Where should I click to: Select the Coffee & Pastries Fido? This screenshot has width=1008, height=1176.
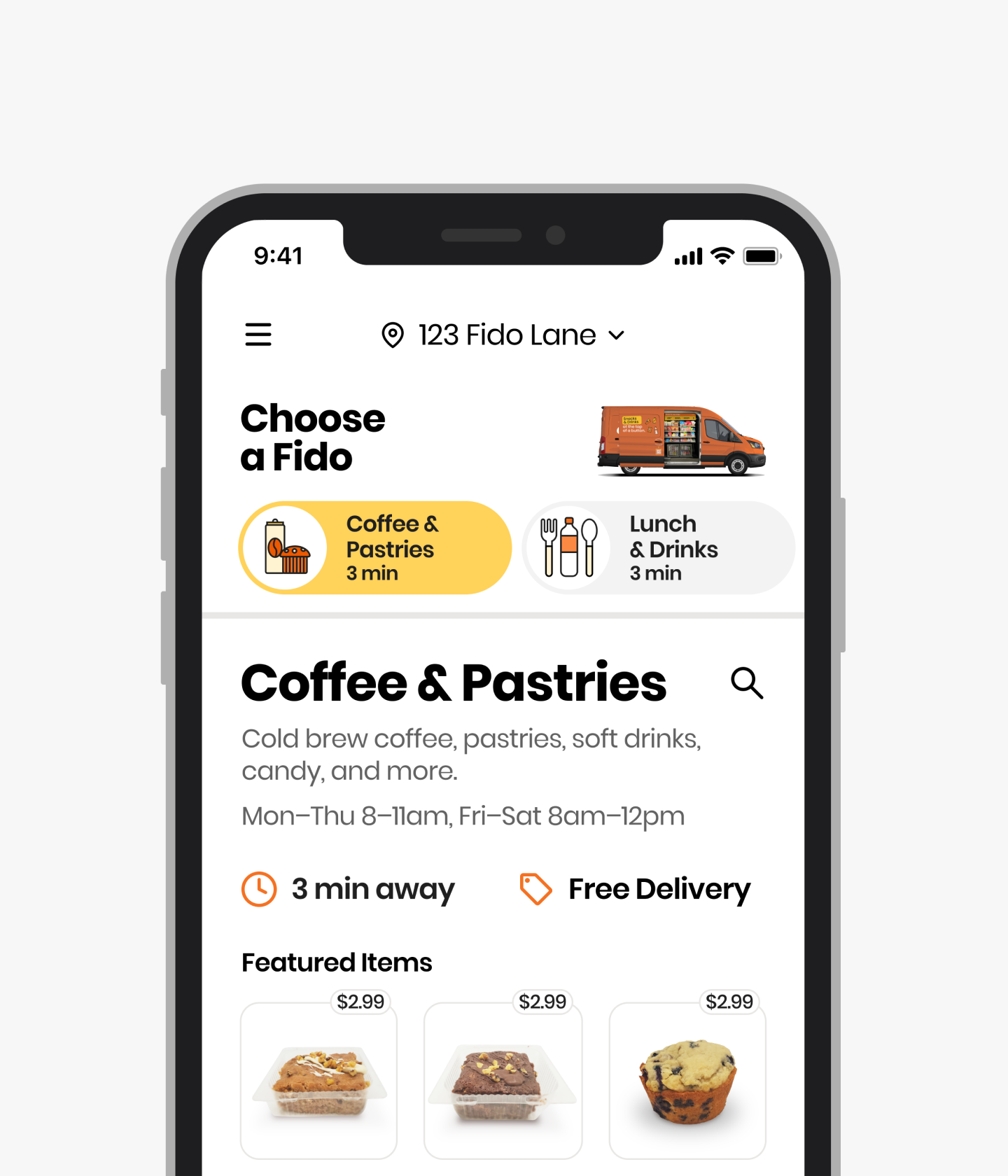pyautogui.click(x=375, y=548)
